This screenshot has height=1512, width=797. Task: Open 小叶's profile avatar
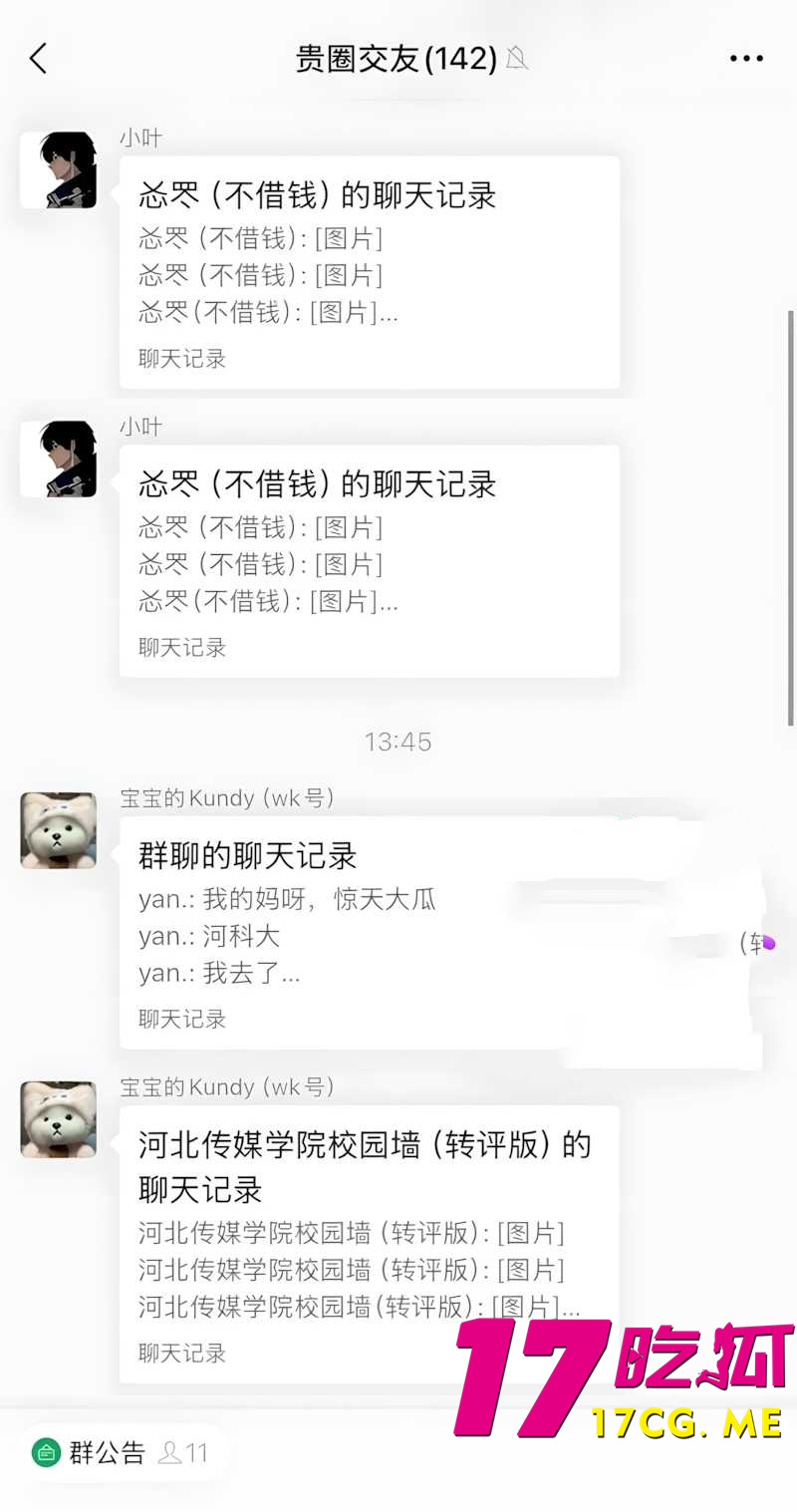tap(58, 169)
